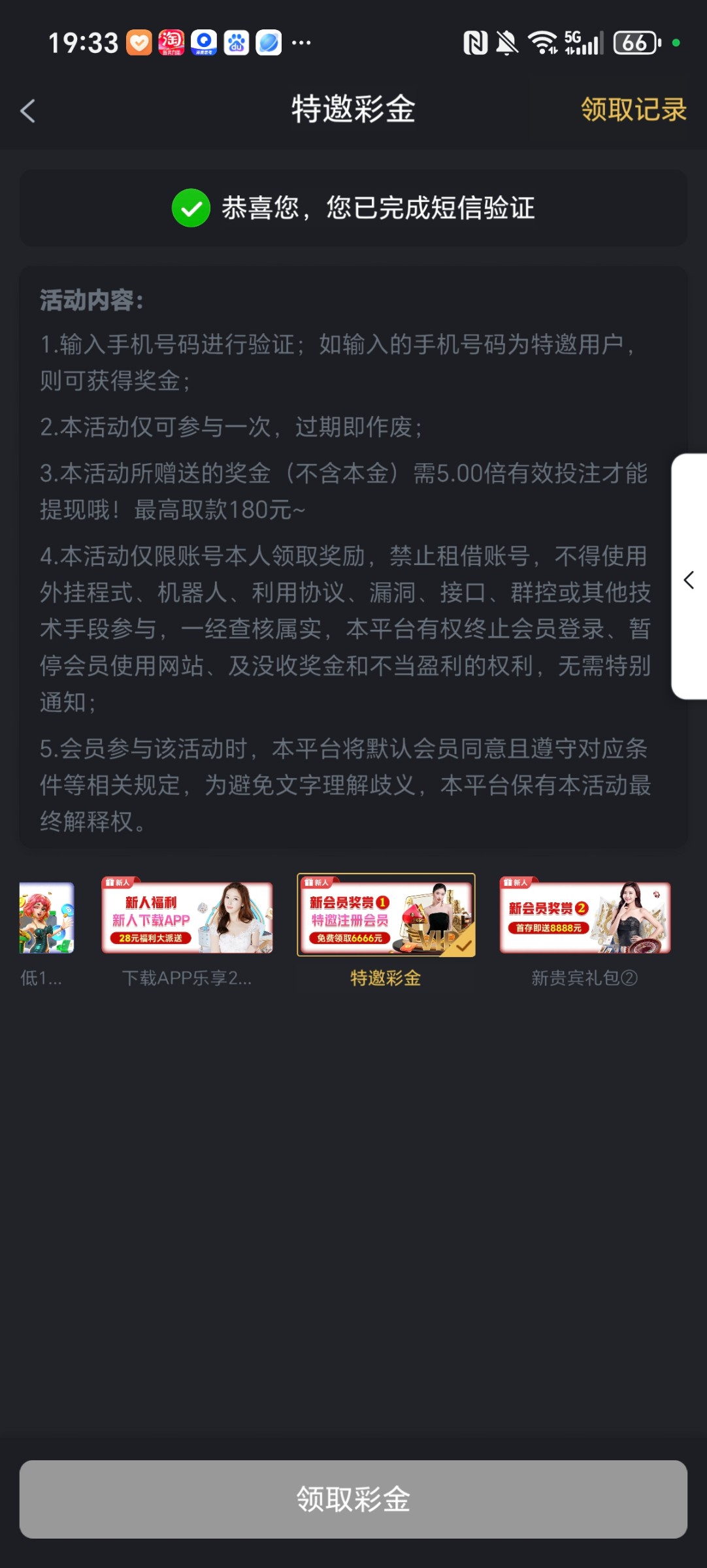Tap the 领取彩金 button
Screen dimensions: 707x1568
click(x=353, y=1499)
